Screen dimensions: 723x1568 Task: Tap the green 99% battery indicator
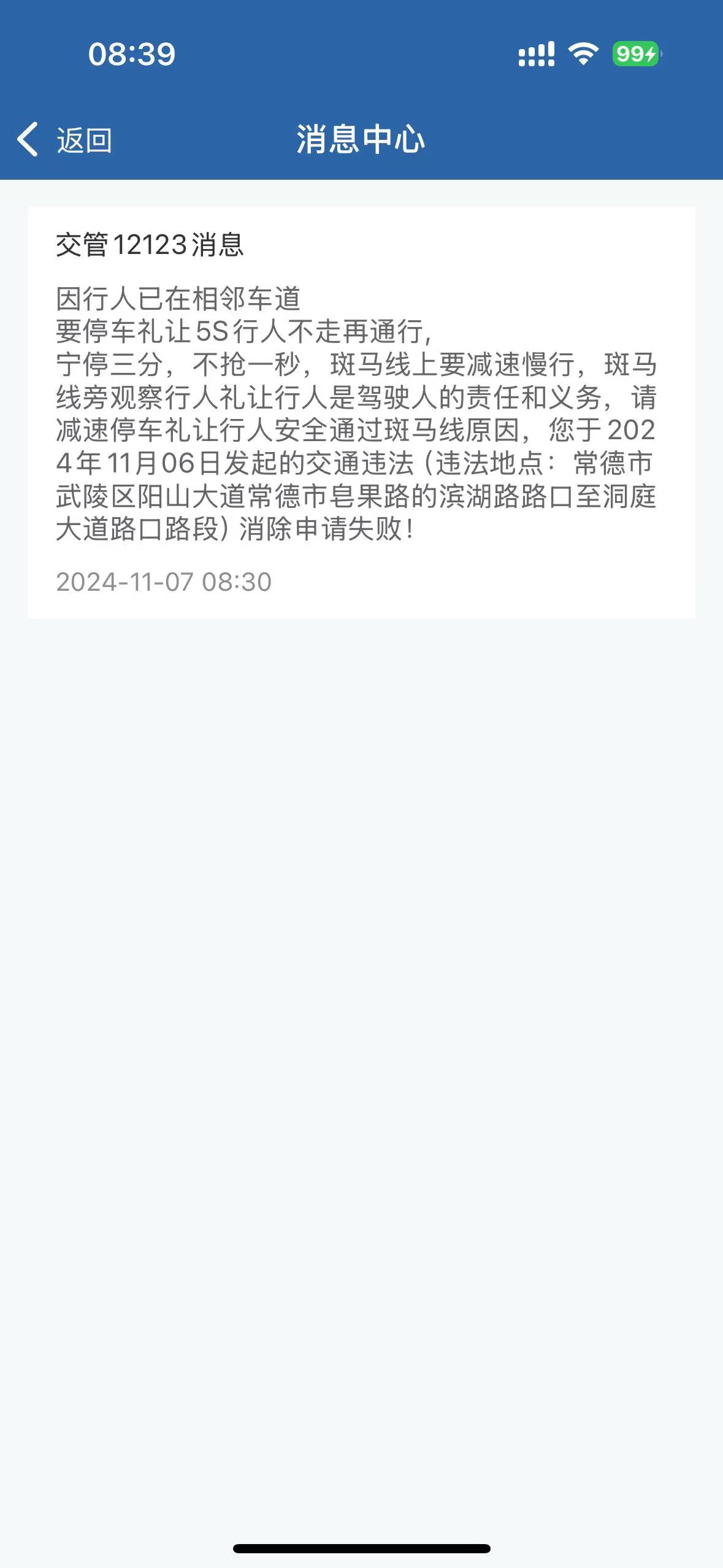coord(633,55)
